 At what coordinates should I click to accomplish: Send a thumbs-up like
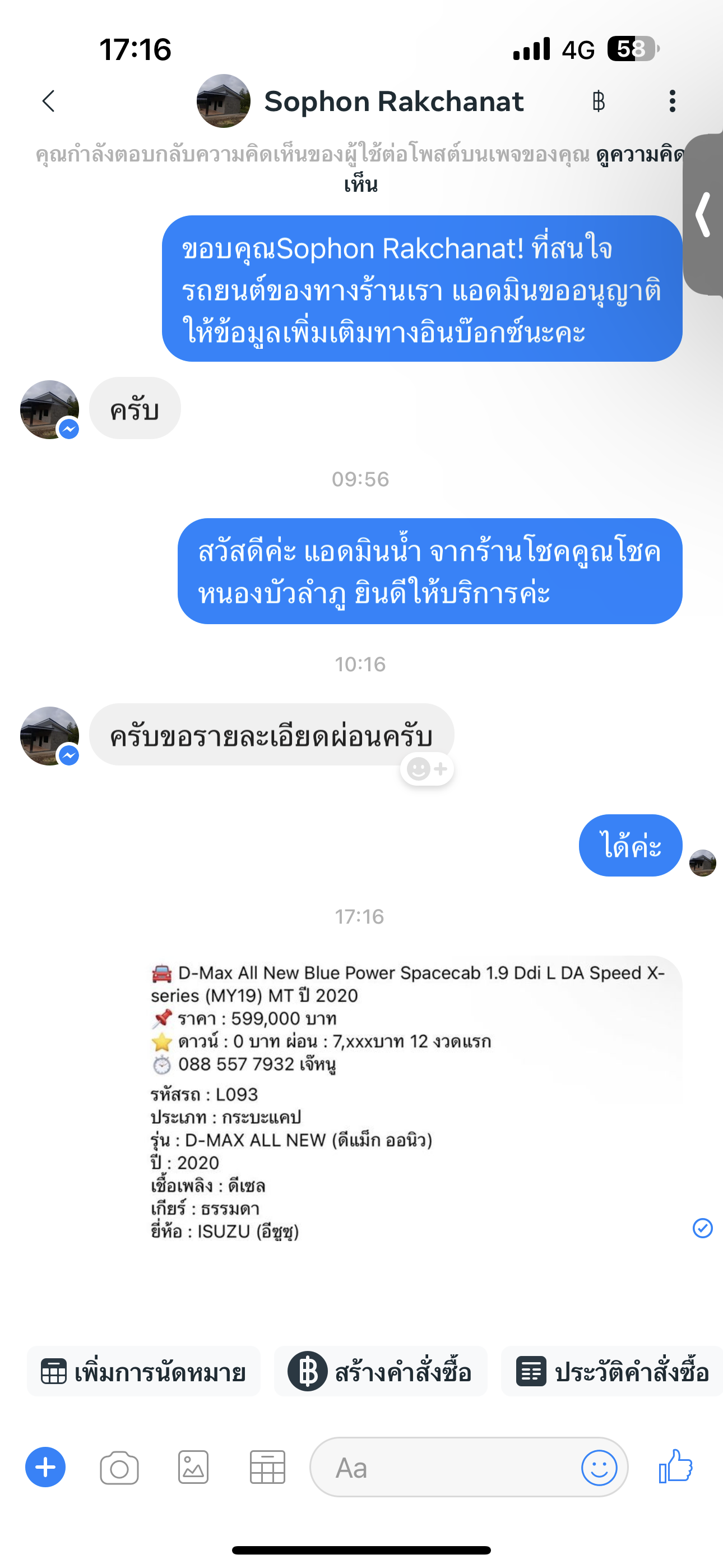[x=676, y=1466]
